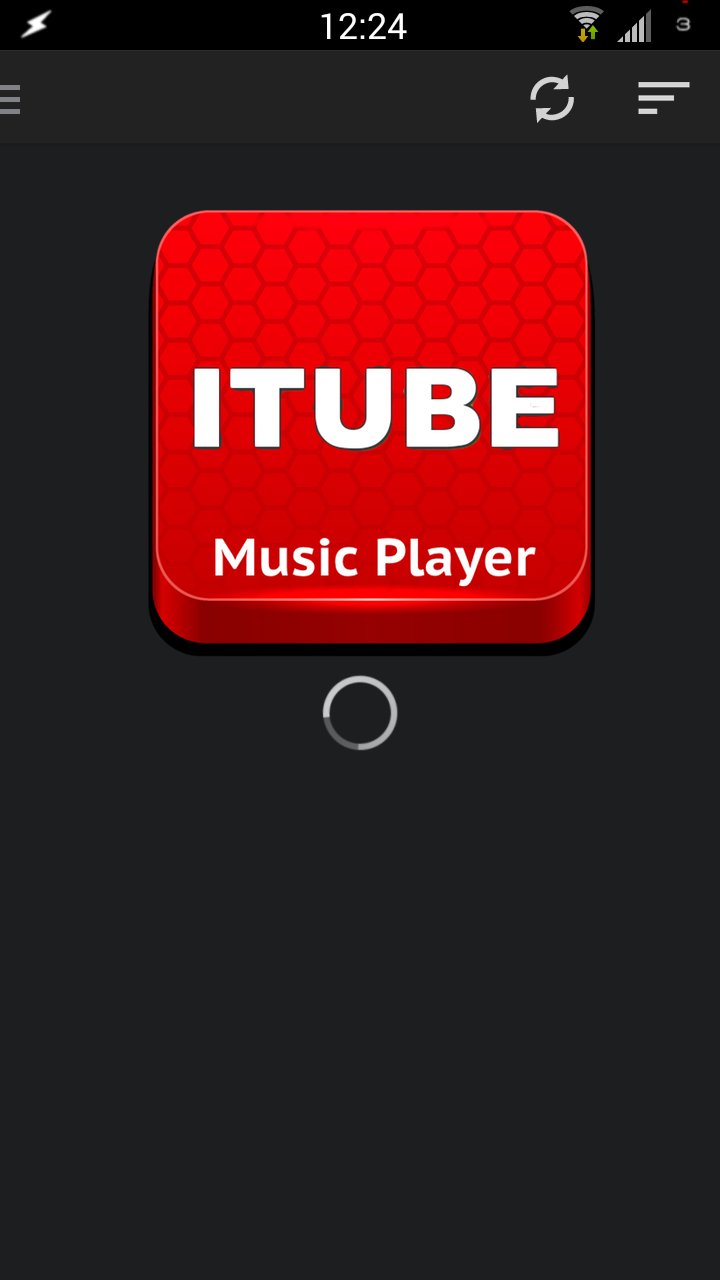Tap the refresh/sync icon in the toolbar
720x1280 pixels.
pyautogui.click(x=551, y=98)
